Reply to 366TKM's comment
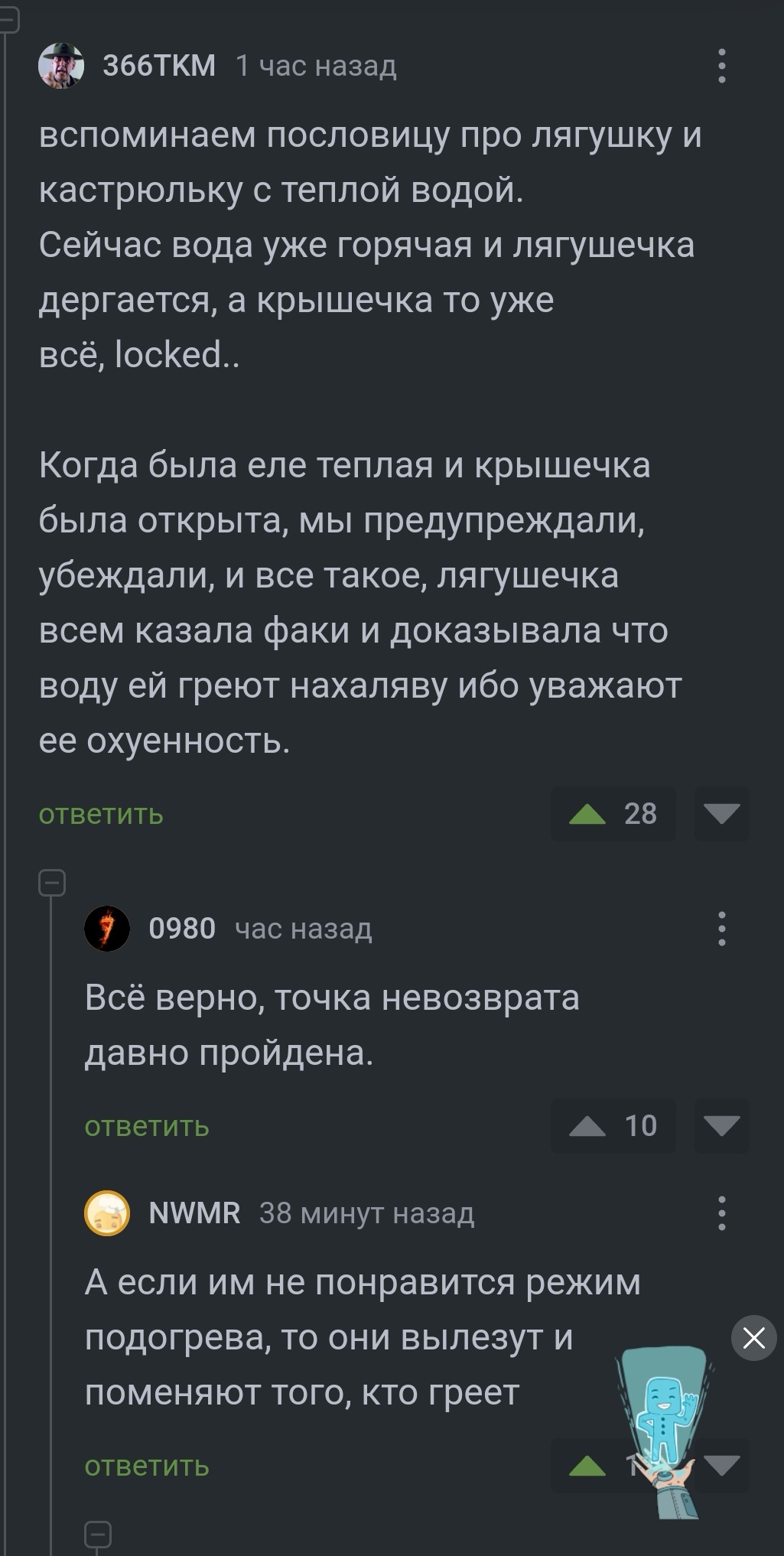Viewport: 784px width, 1556px height. (x=101, y=814)
